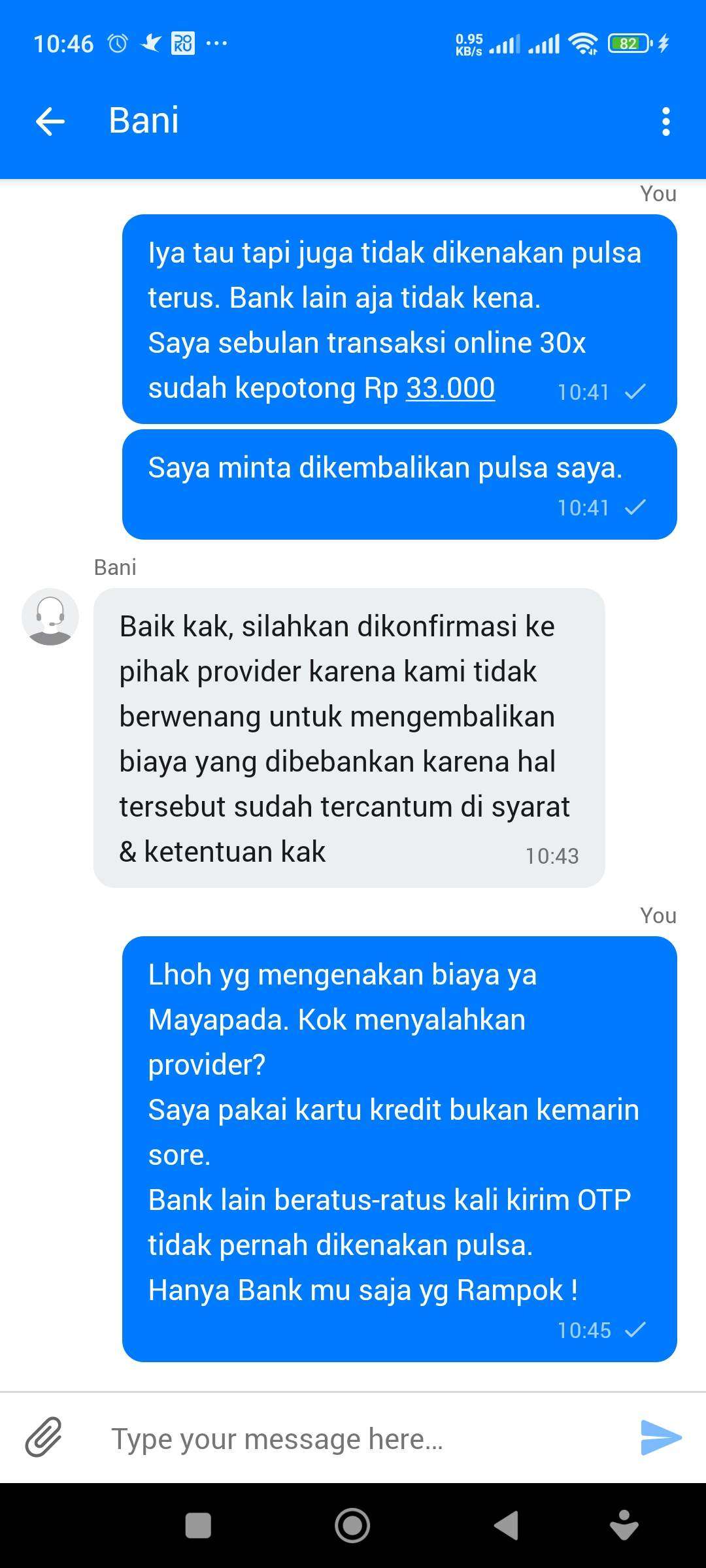Go back using the header arrow
This screenshot has height=1568, width=706.
click(x=50, y=122)
